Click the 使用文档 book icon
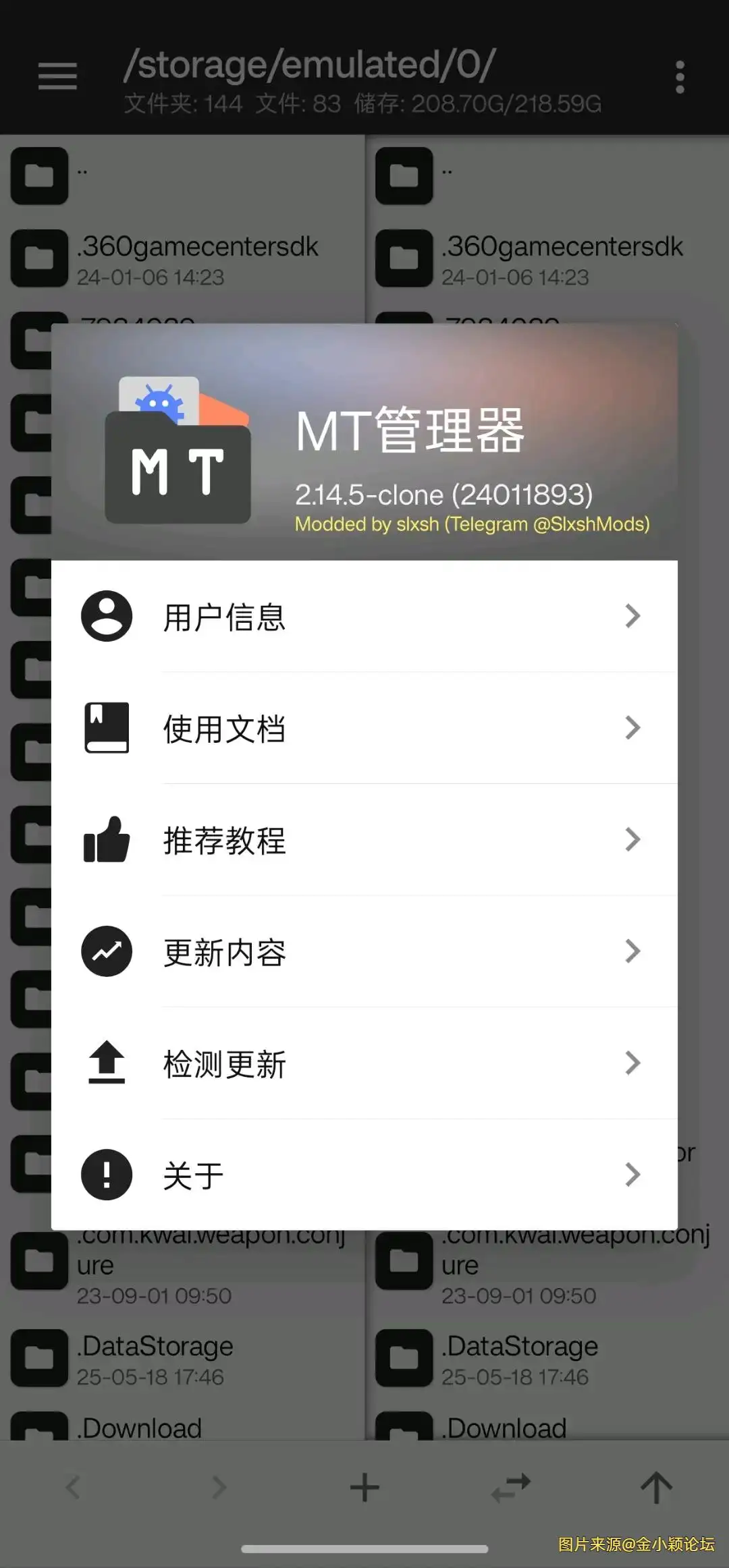This screenshot has height=1568, width=729. (x=106, y=727)
